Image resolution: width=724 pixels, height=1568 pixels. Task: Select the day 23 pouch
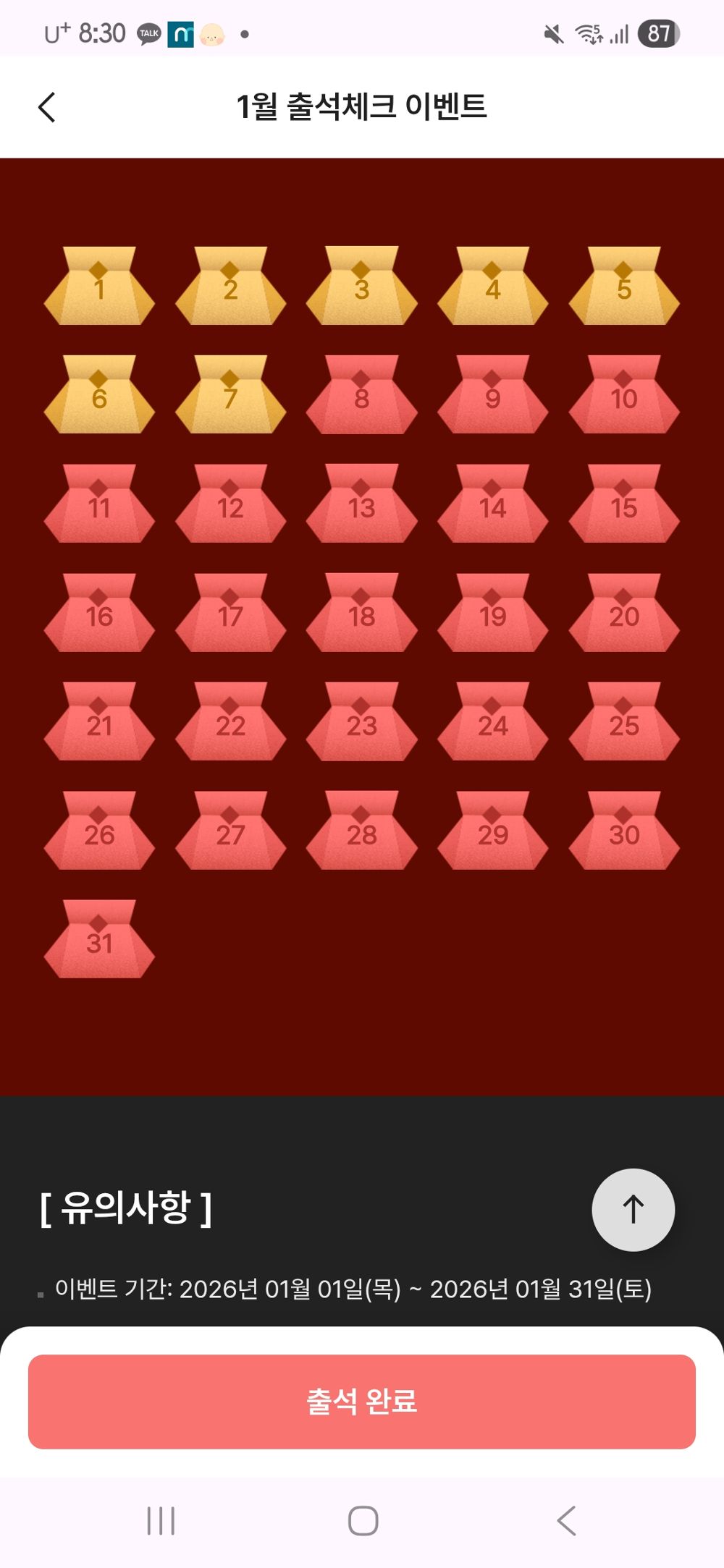tap(361, 723)
